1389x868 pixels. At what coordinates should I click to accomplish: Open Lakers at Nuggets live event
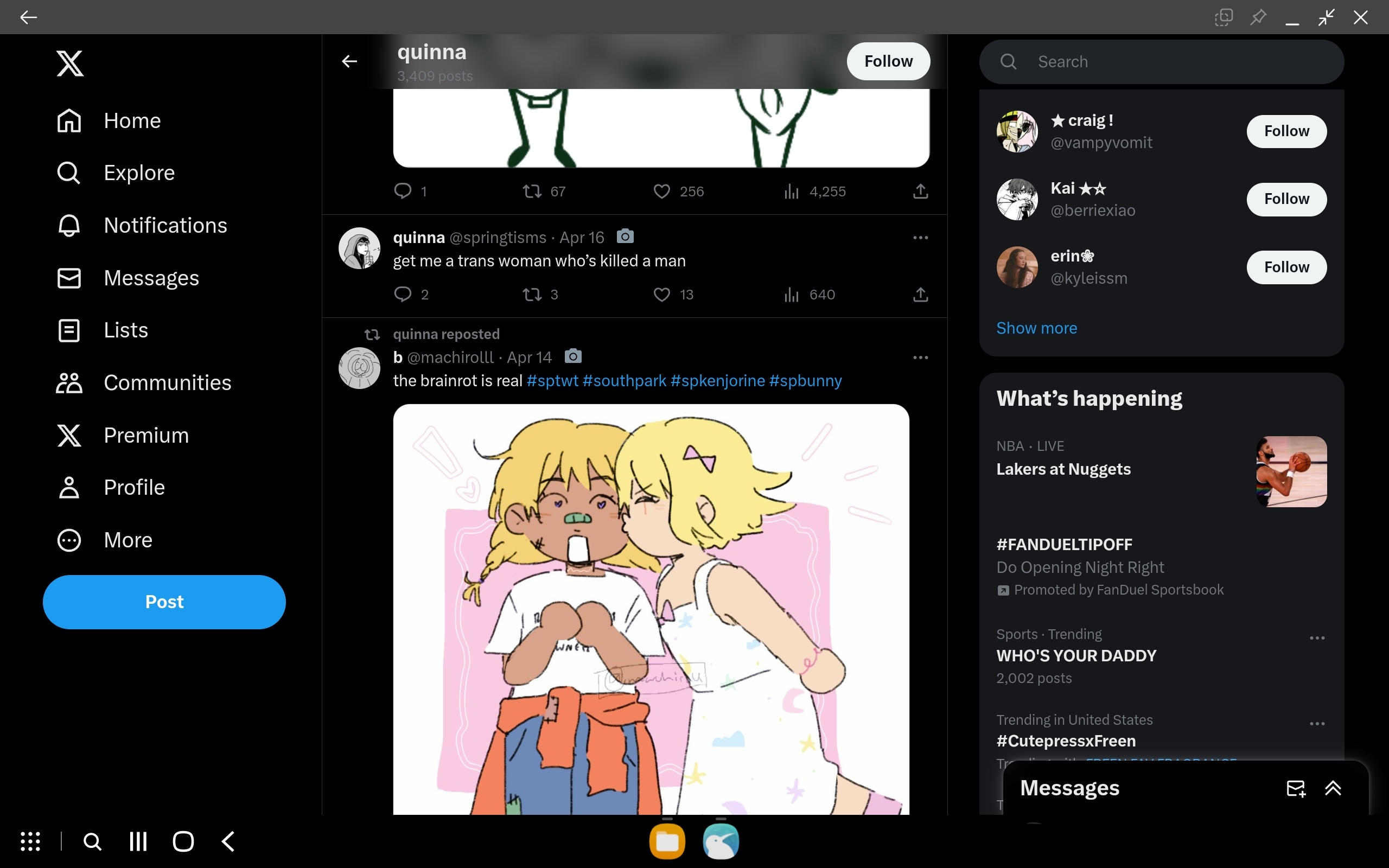click(x=1063, y=469)
